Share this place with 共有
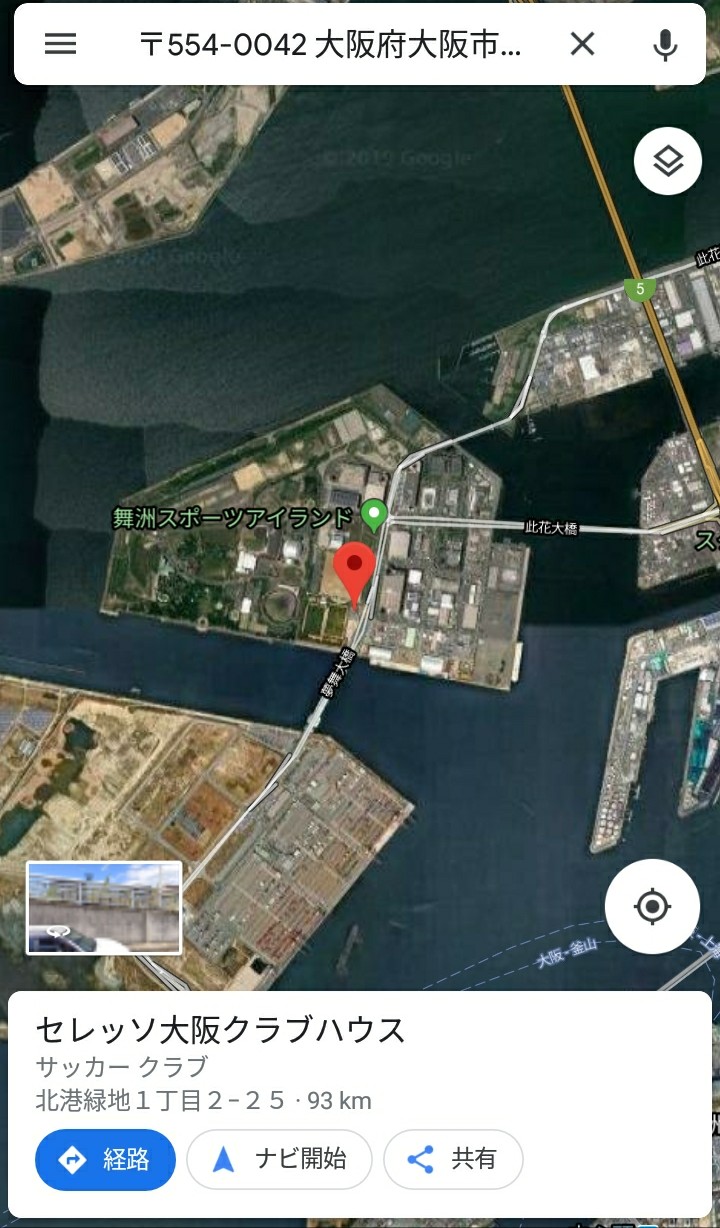The height and width of the screenshot is (1228, 720). [x=453, y=1160]
